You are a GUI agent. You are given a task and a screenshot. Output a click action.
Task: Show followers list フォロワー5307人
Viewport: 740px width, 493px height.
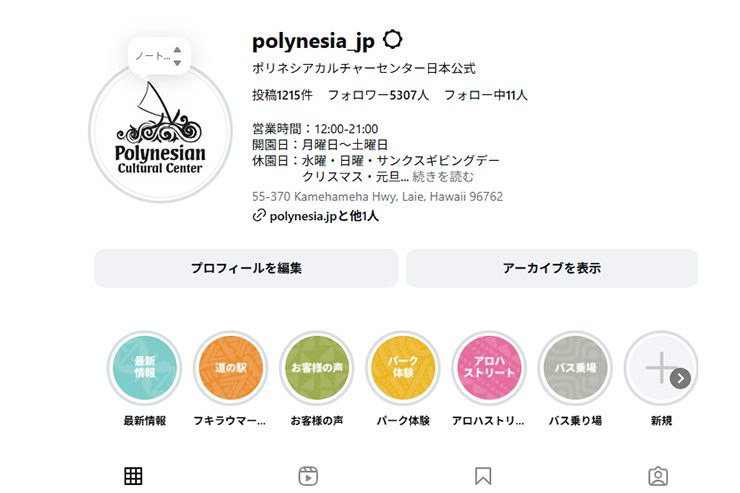(378, 95)
